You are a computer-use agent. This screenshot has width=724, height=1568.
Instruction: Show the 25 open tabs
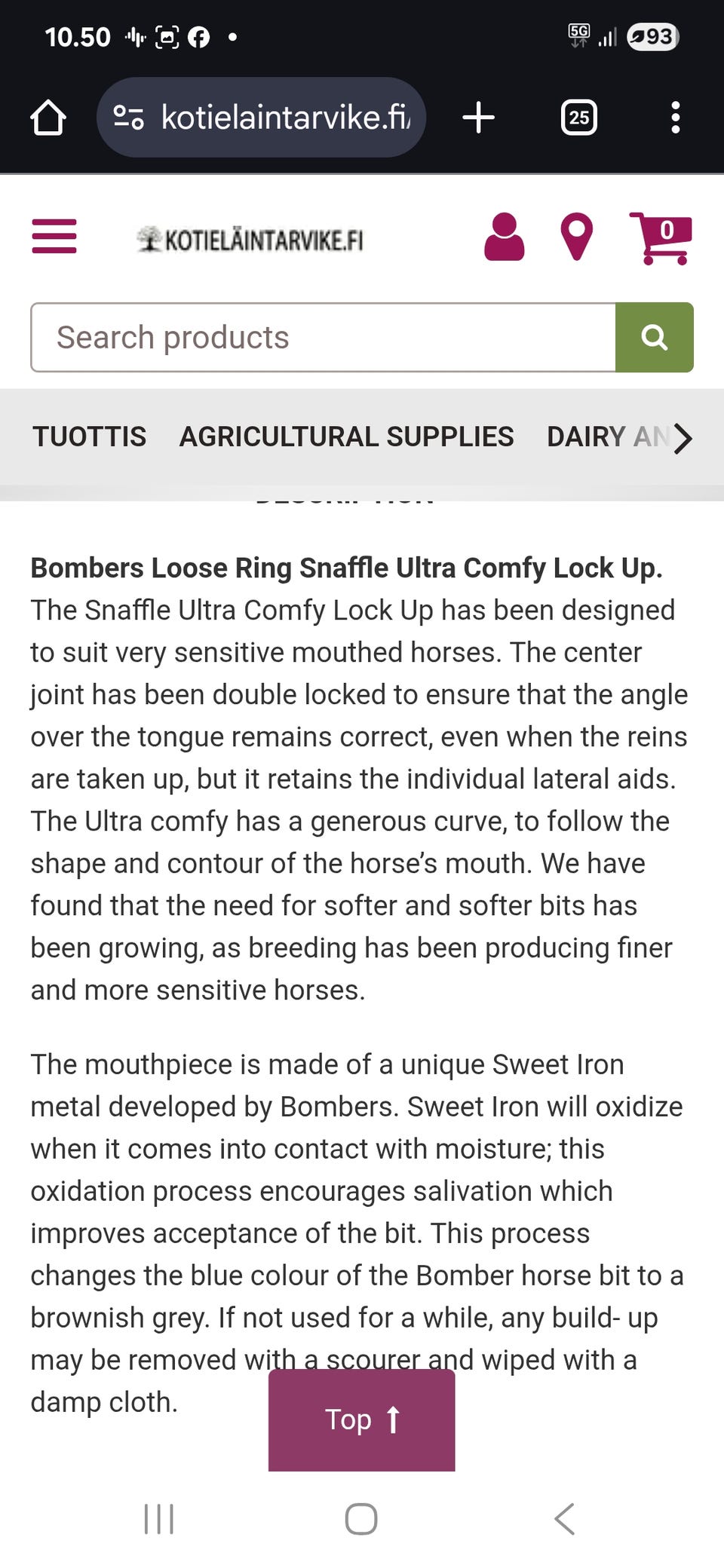578,118
